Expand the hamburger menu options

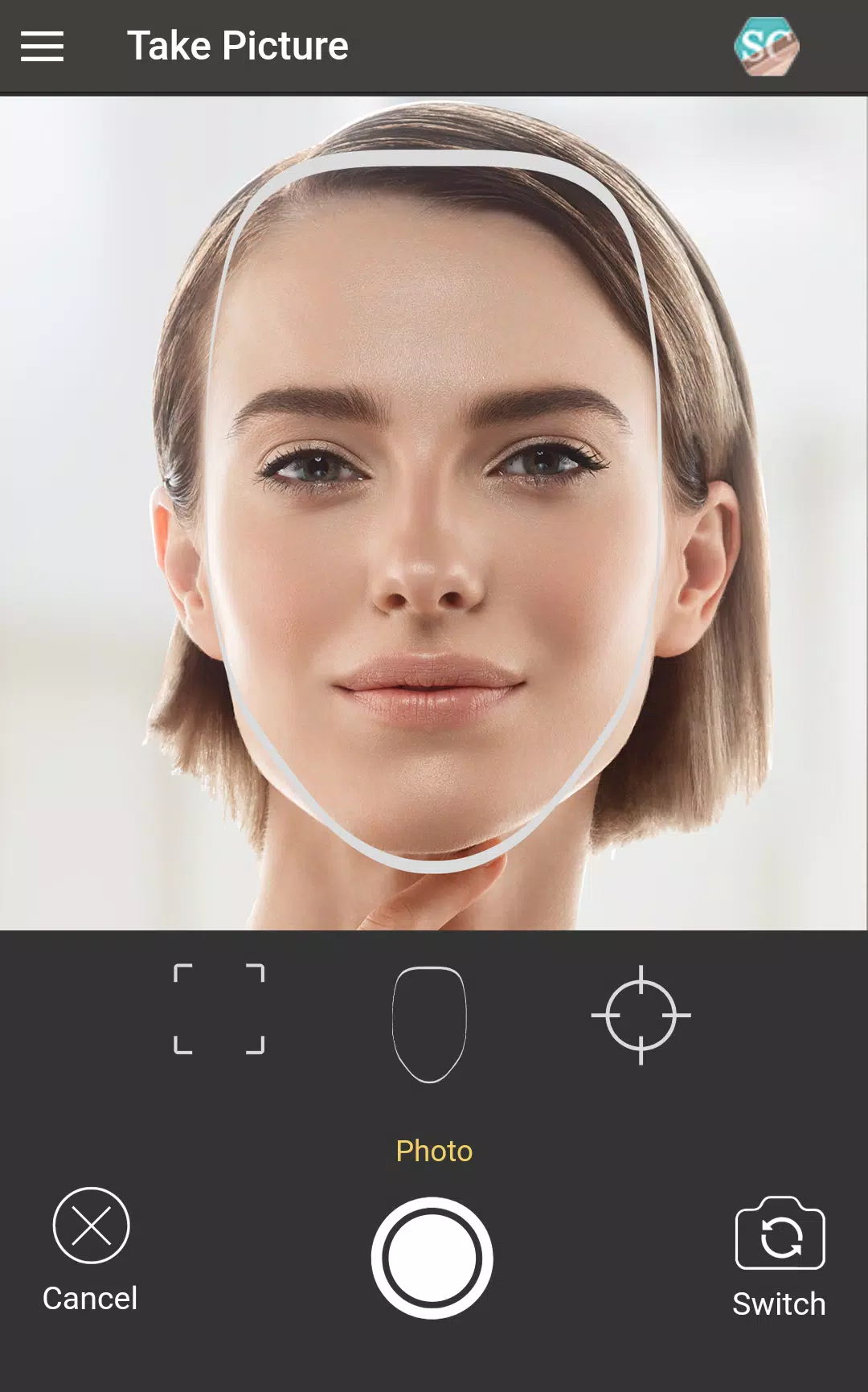[x=43, y=46]
